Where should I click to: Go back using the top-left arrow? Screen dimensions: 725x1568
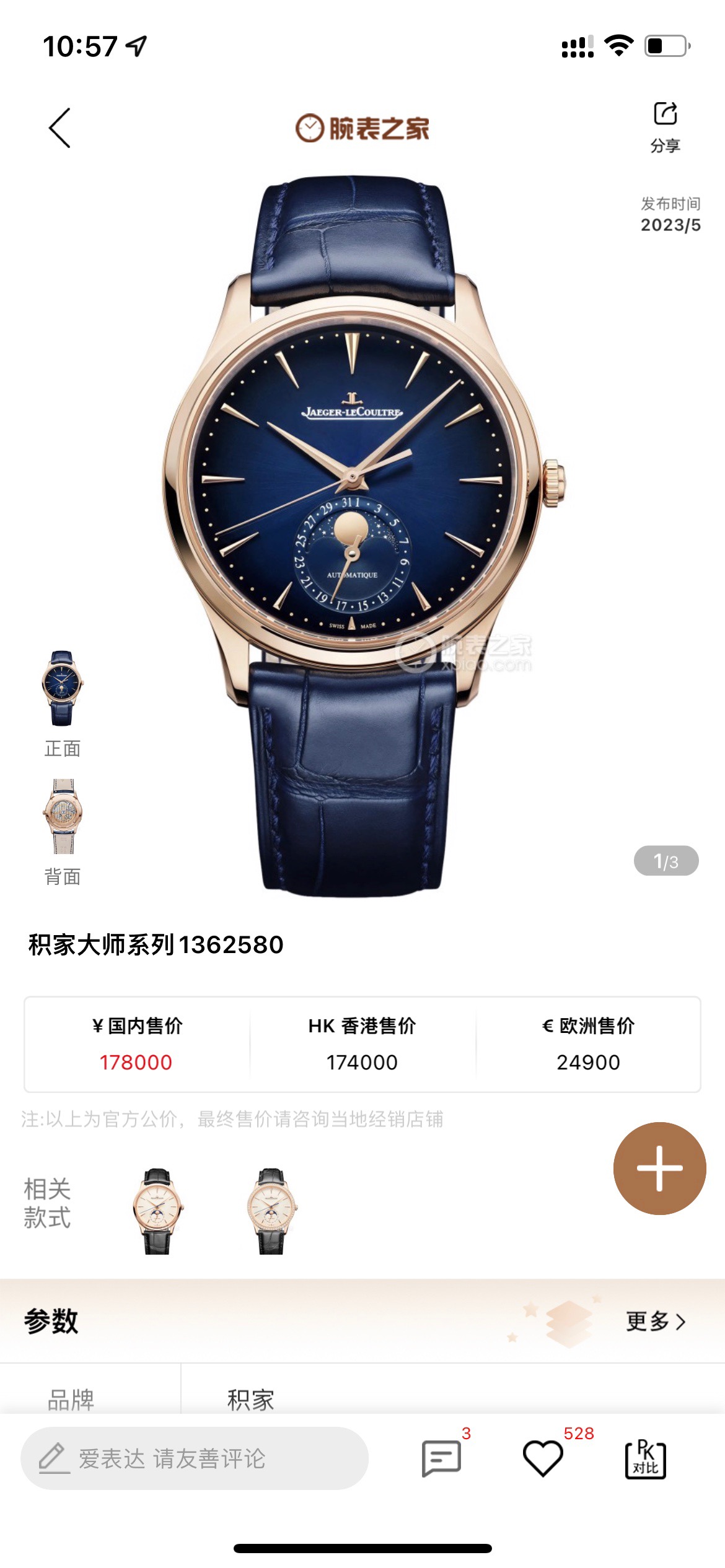pos(60,128)
